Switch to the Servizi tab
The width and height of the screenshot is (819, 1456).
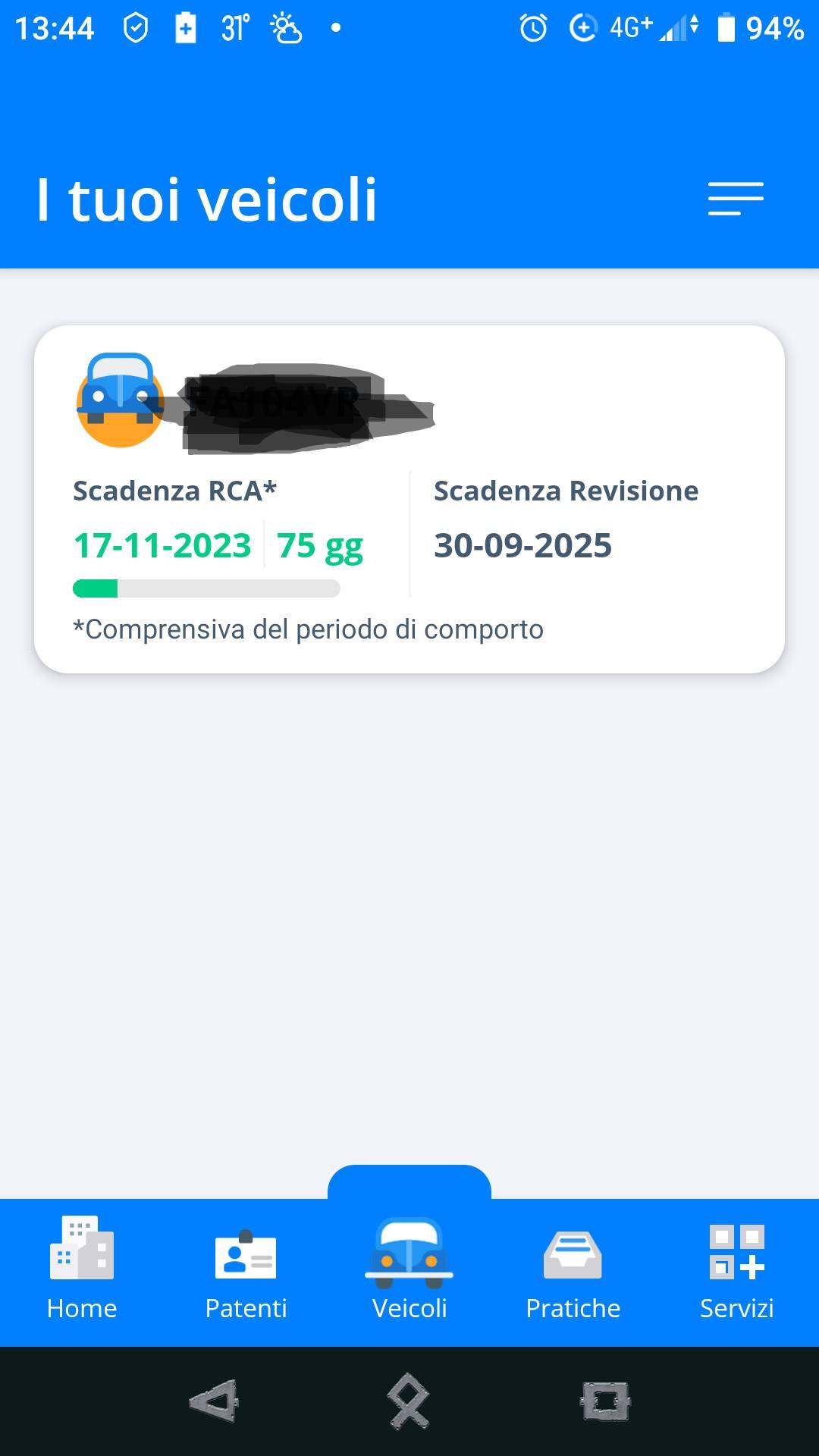737,1270
